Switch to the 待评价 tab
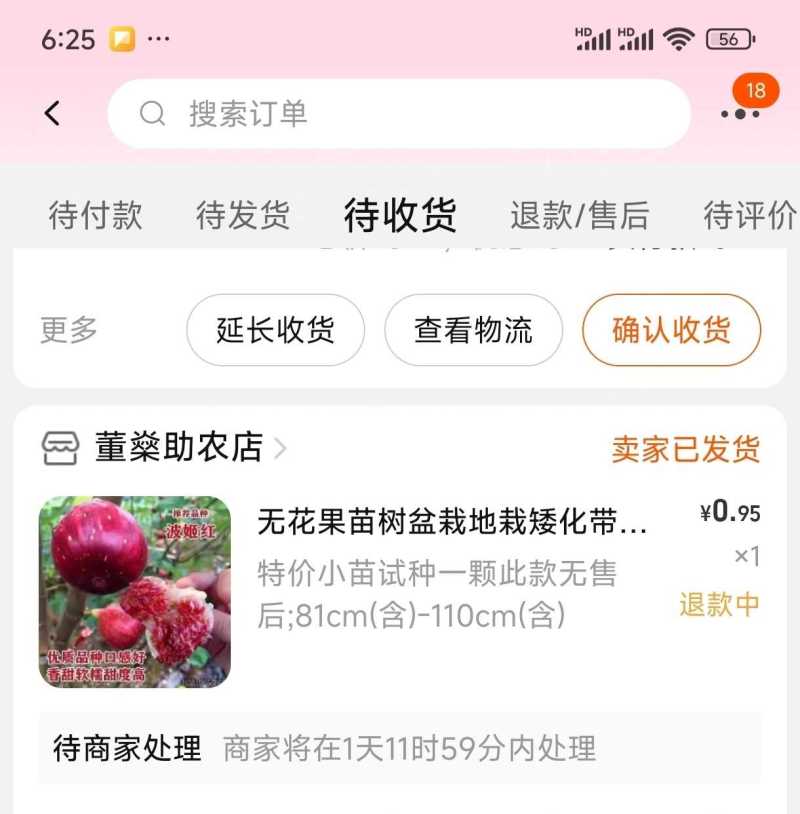 (x=749, y=215)
